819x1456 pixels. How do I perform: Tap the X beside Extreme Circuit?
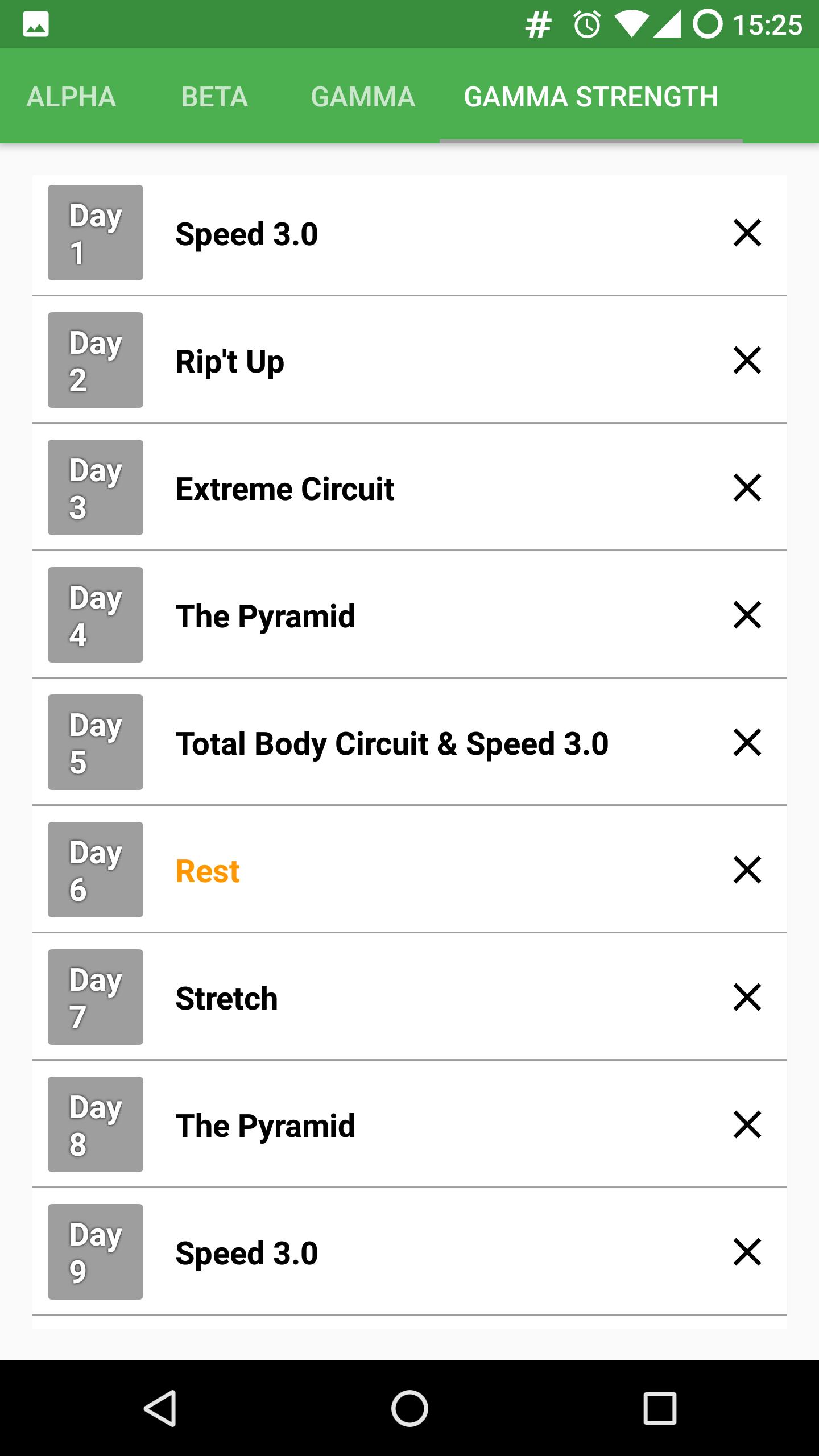pyautogui.click(x=747, y=487)
